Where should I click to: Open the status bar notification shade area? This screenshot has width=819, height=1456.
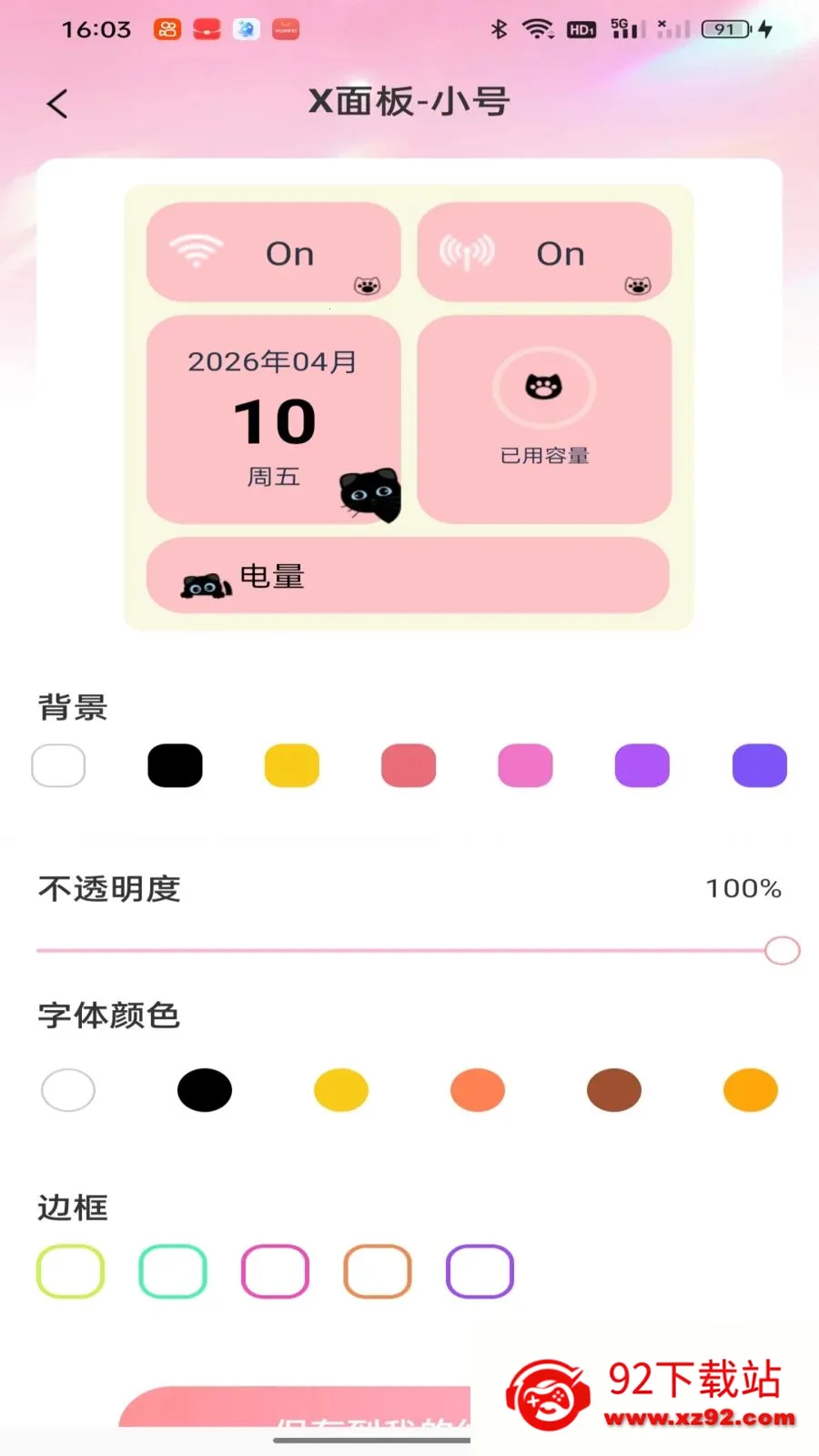(x=409, y=27)
